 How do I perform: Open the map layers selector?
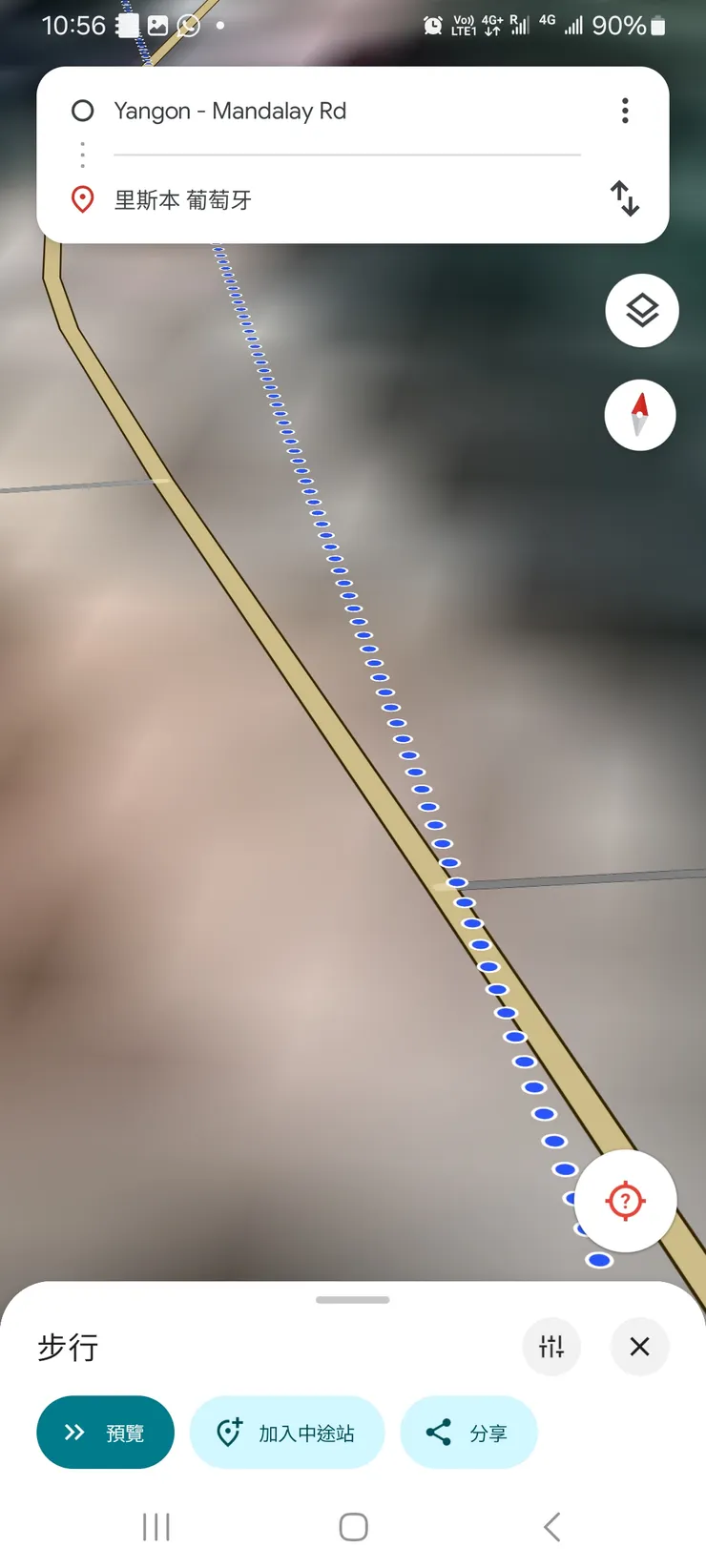pyautogui.click(x=642, y=310)
